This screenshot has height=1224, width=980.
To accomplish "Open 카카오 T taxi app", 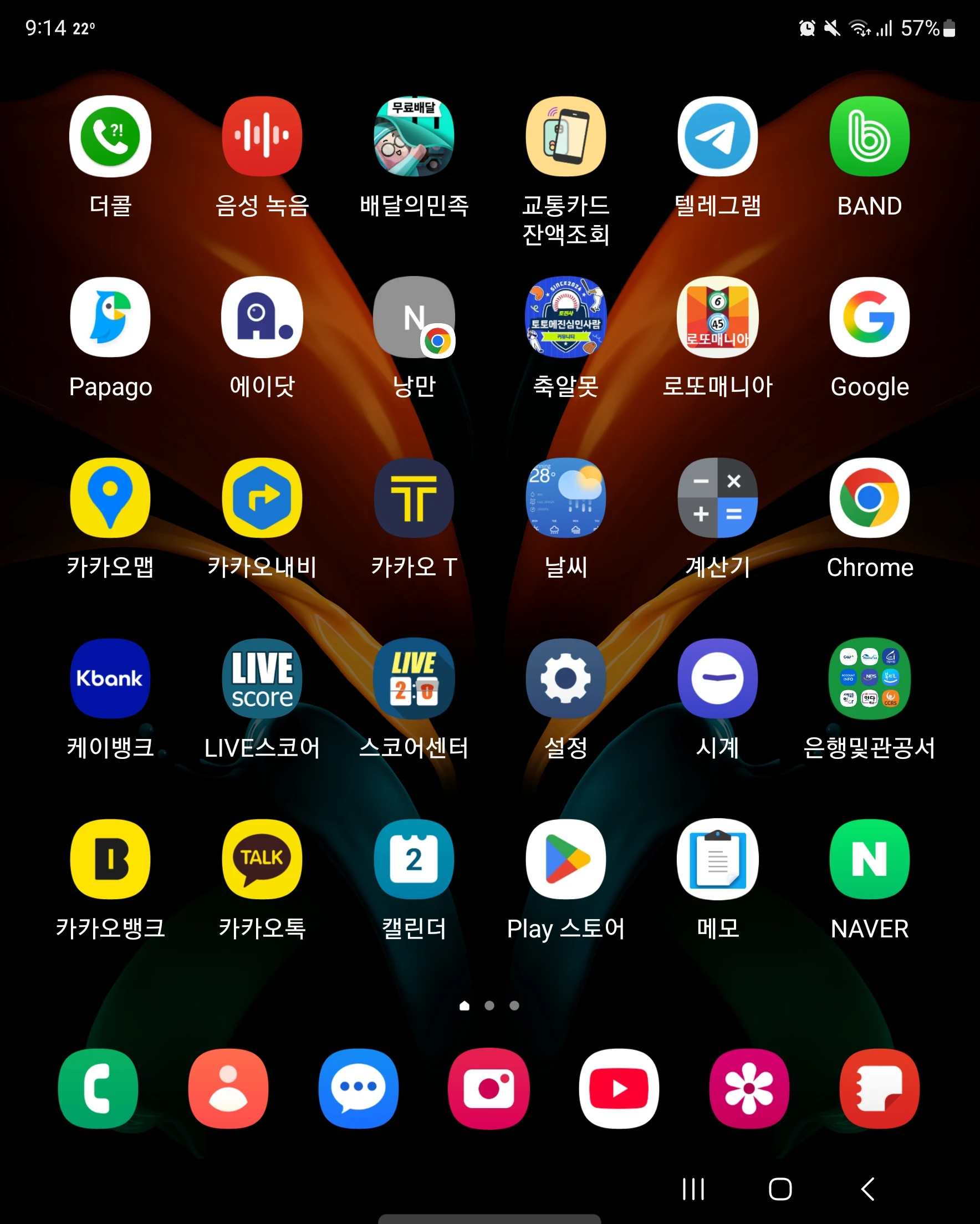I will [414, 498].
